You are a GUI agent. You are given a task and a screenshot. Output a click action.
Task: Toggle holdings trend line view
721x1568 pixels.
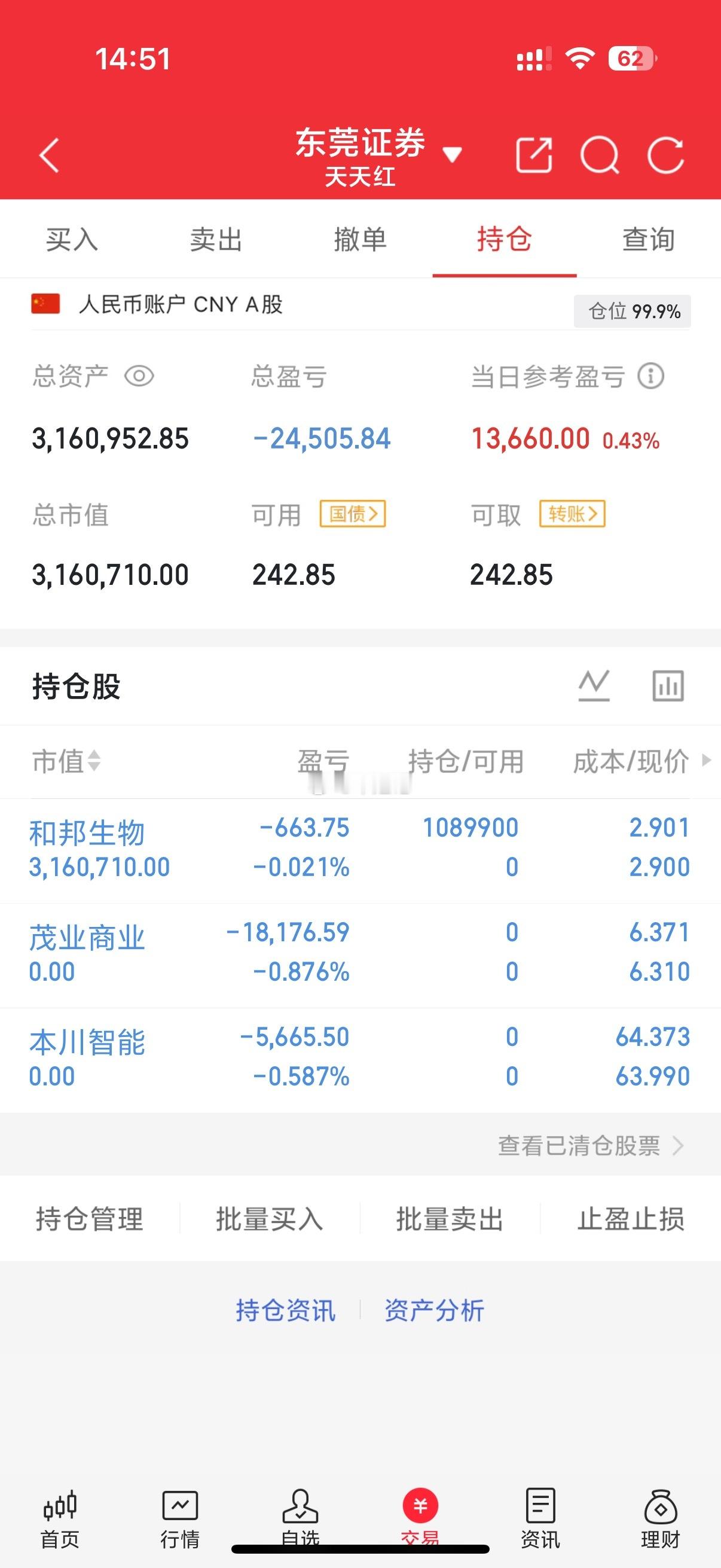pyautogui.click(x=593, y=687)
